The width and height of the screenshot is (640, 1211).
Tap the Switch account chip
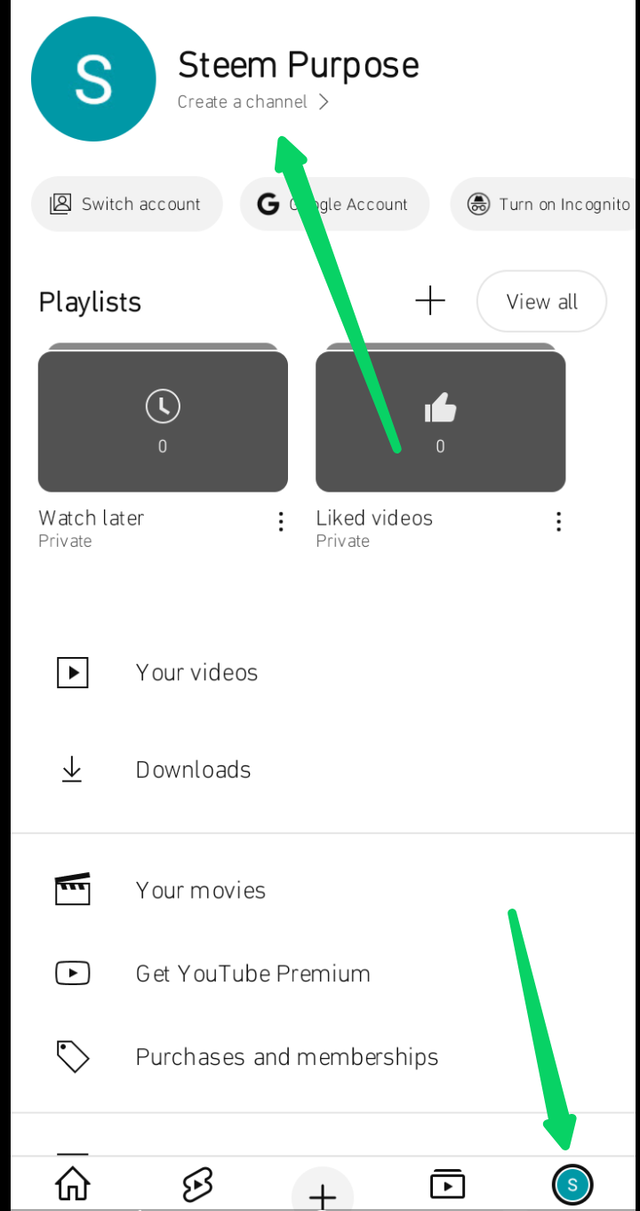click(126, 204)
